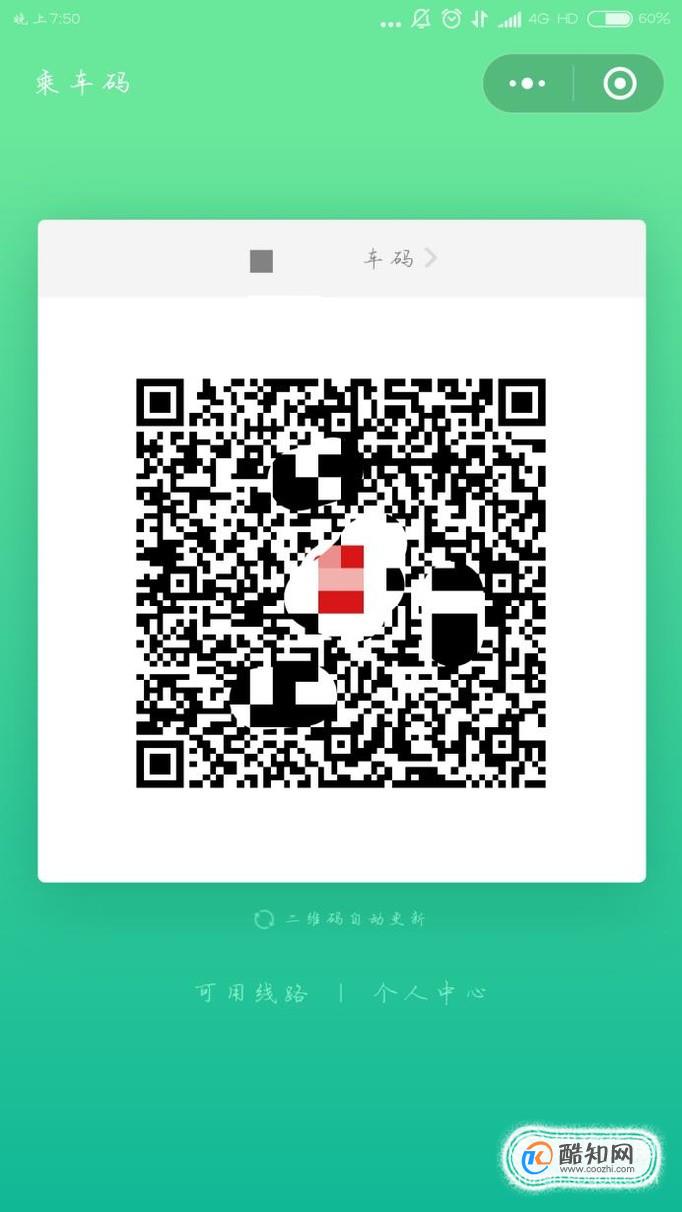The width and height of the screenshot is (682, 1212).
Task: Open the mini program more-options menu
Action: coord(527,83)
